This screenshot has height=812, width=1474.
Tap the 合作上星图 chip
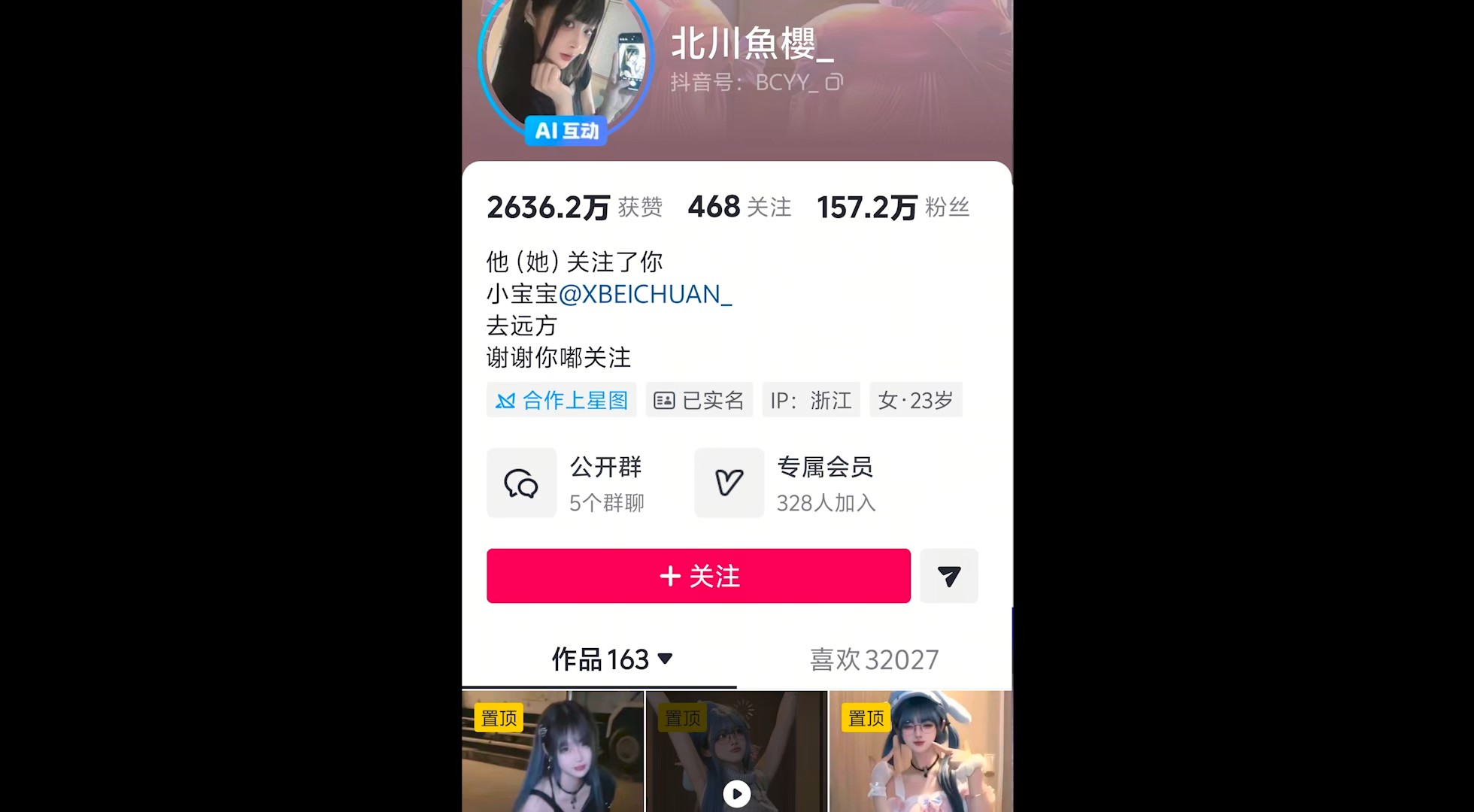click(562, 400)
